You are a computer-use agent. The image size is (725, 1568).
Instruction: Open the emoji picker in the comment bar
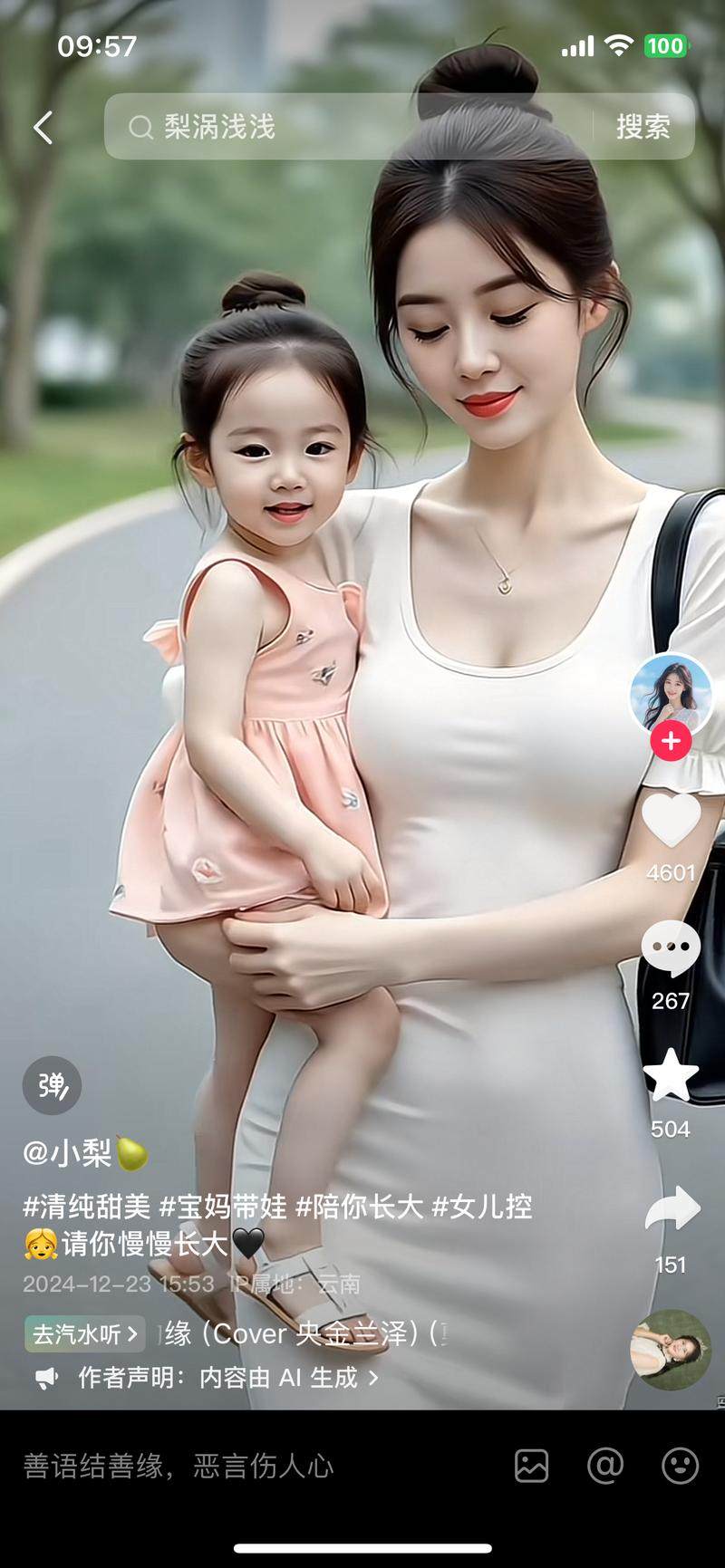pyautogui.click(x=680, y=1465)
